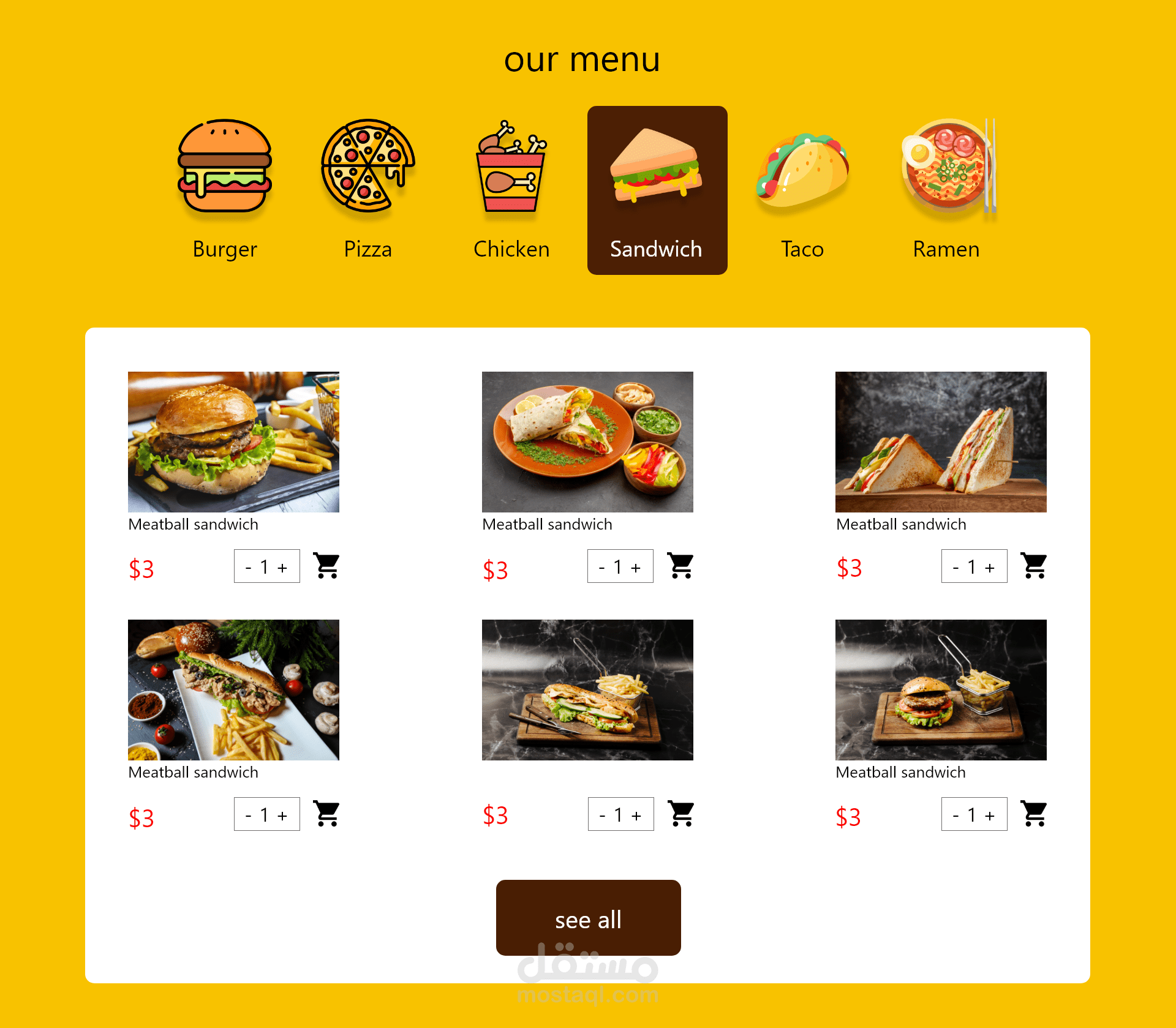The image size is (1176, 1028).
Task: Open the tortilla wrap photo item
Action: point(587,441)
